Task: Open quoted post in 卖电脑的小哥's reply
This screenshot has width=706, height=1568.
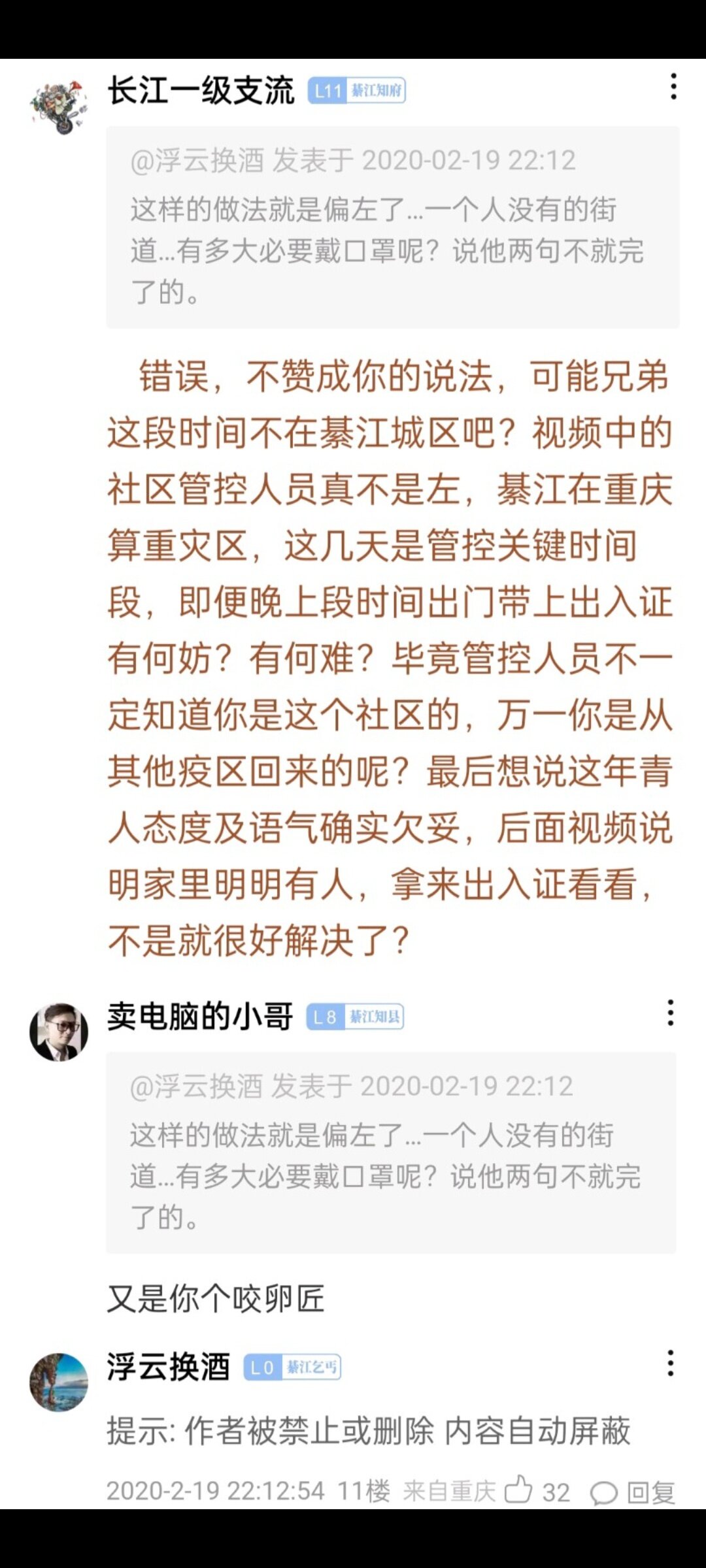Action: 391,1152
